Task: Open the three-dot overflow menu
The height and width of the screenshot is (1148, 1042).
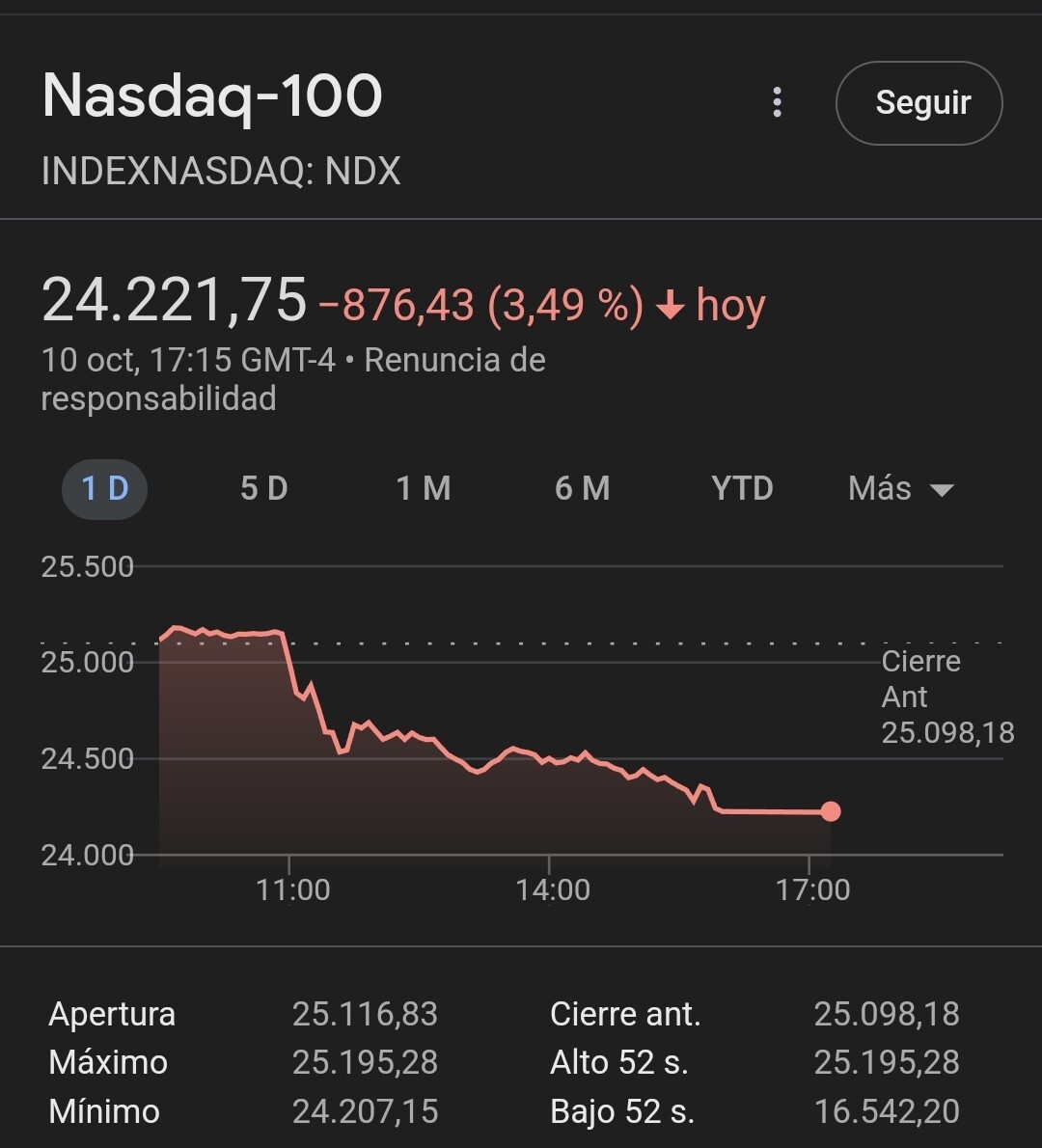Action: tap(777, 102)
